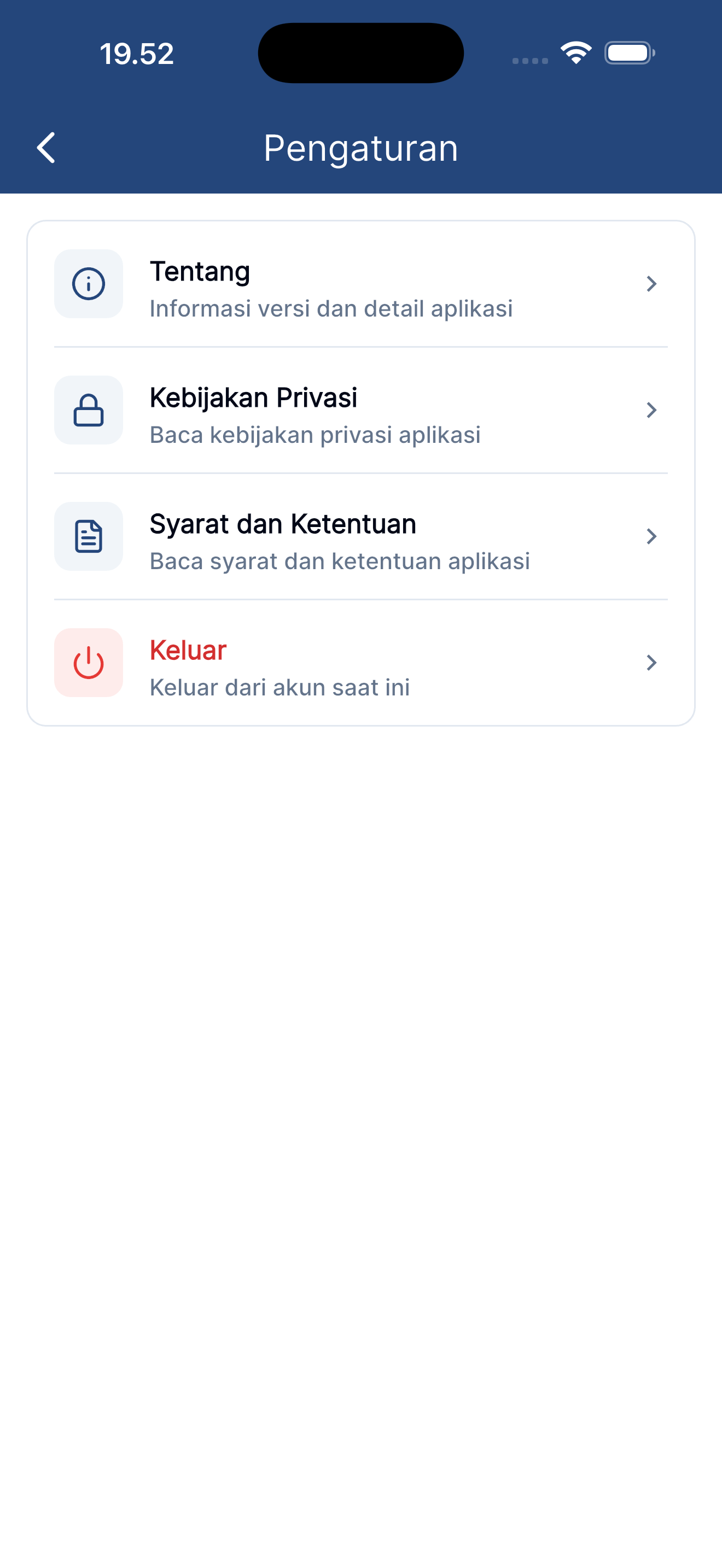Select the Kebijakan Privasi menu item
Viewport: 722px width, 1568px height.
coord(253,397)
